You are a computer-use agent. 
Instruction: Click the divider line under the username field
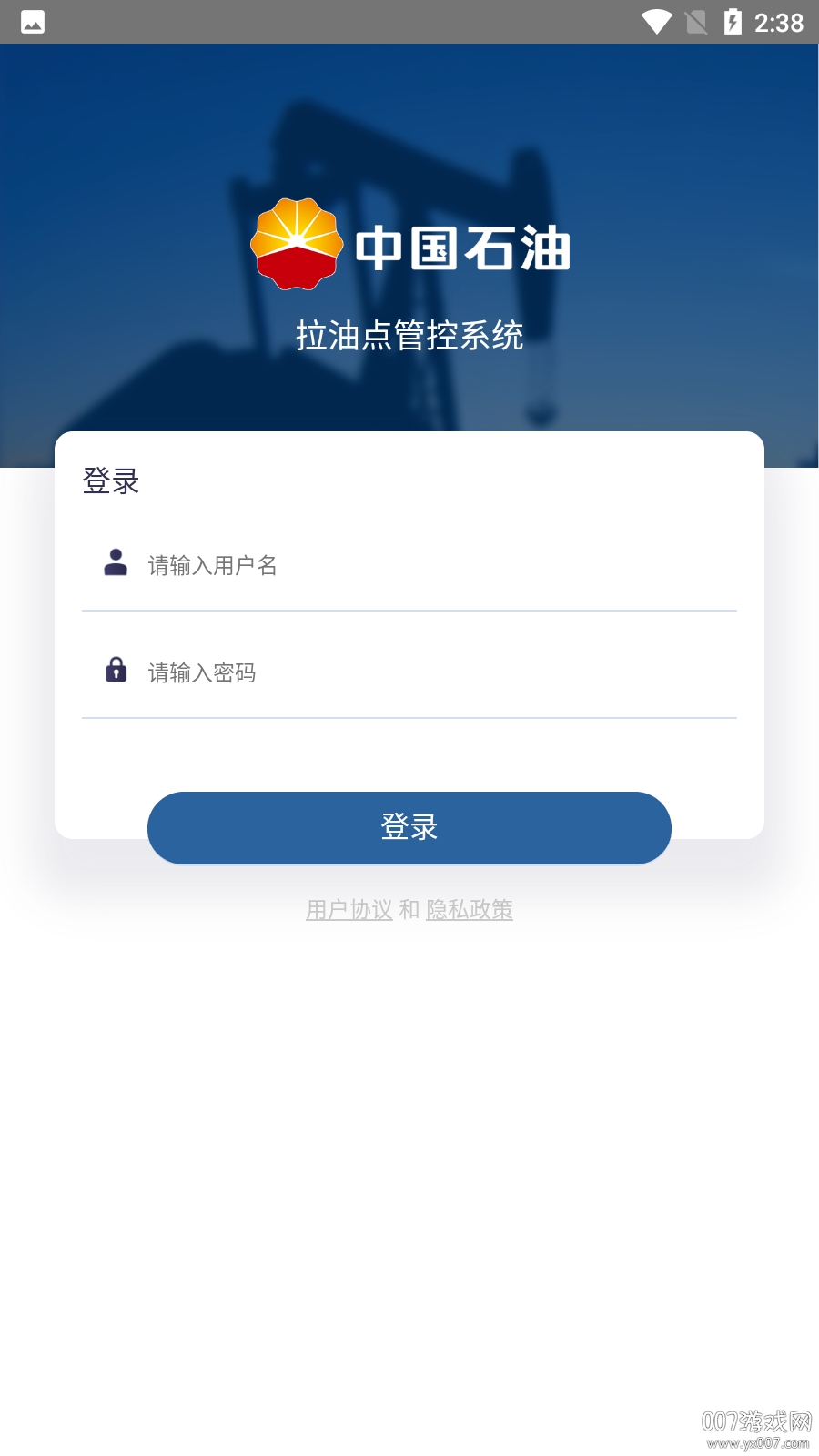[409, 609]
